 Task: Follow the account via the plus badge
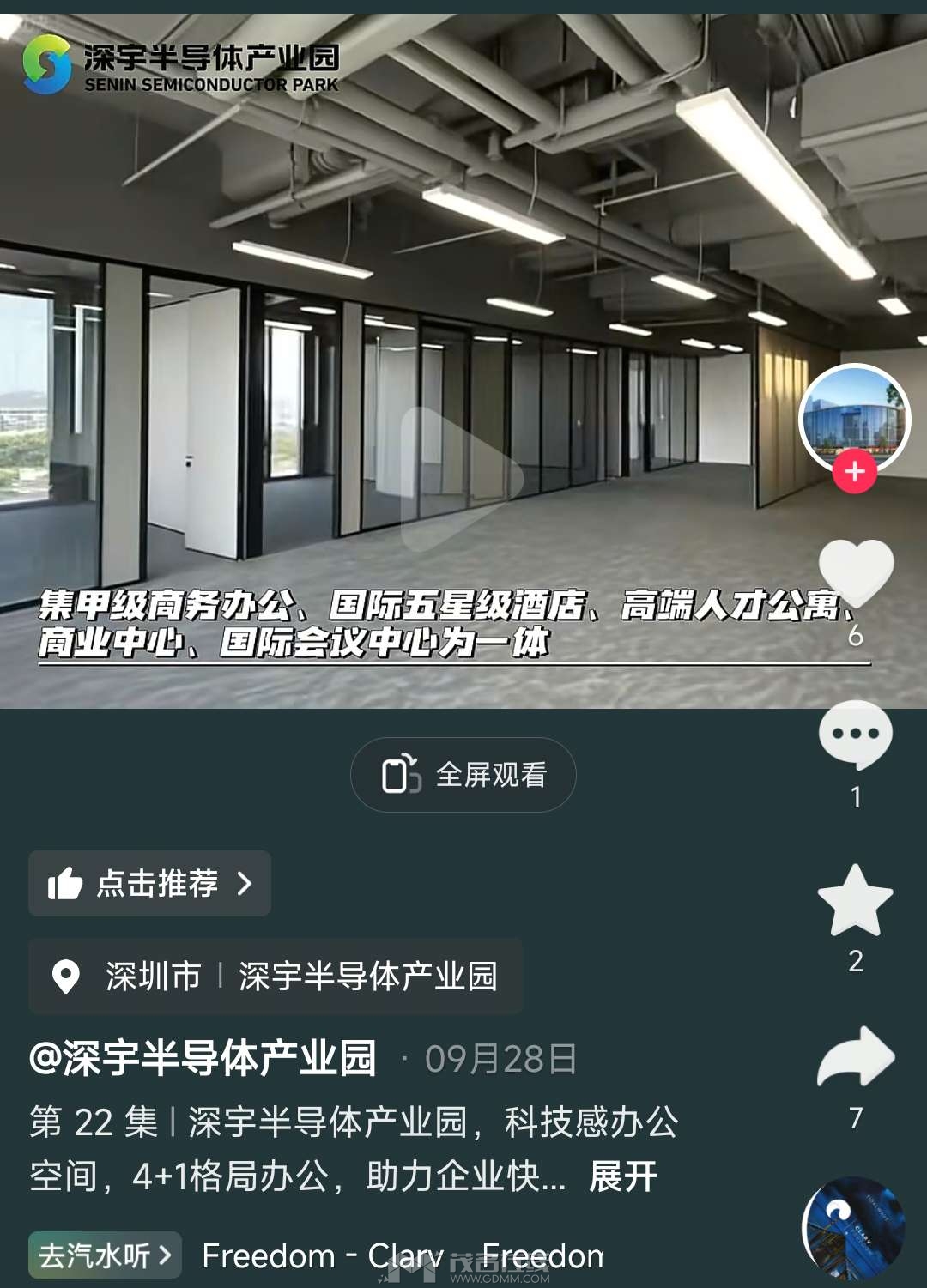point(854,472)
